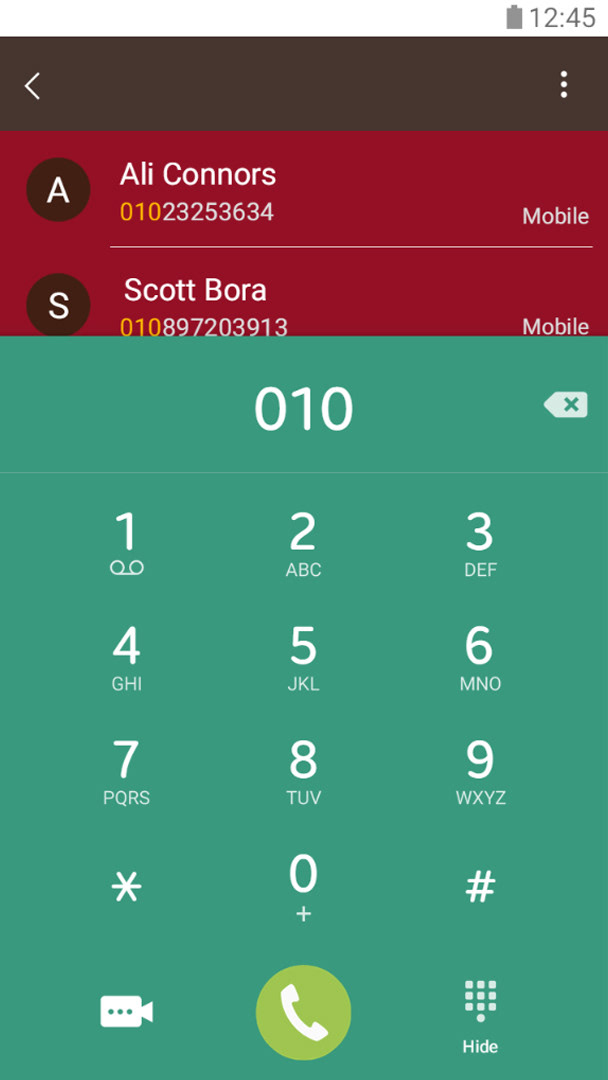The height and width of the screenshot is (1080, 608).
Task: Tap the 3 DEF key
Action: [x=480, y=543]
